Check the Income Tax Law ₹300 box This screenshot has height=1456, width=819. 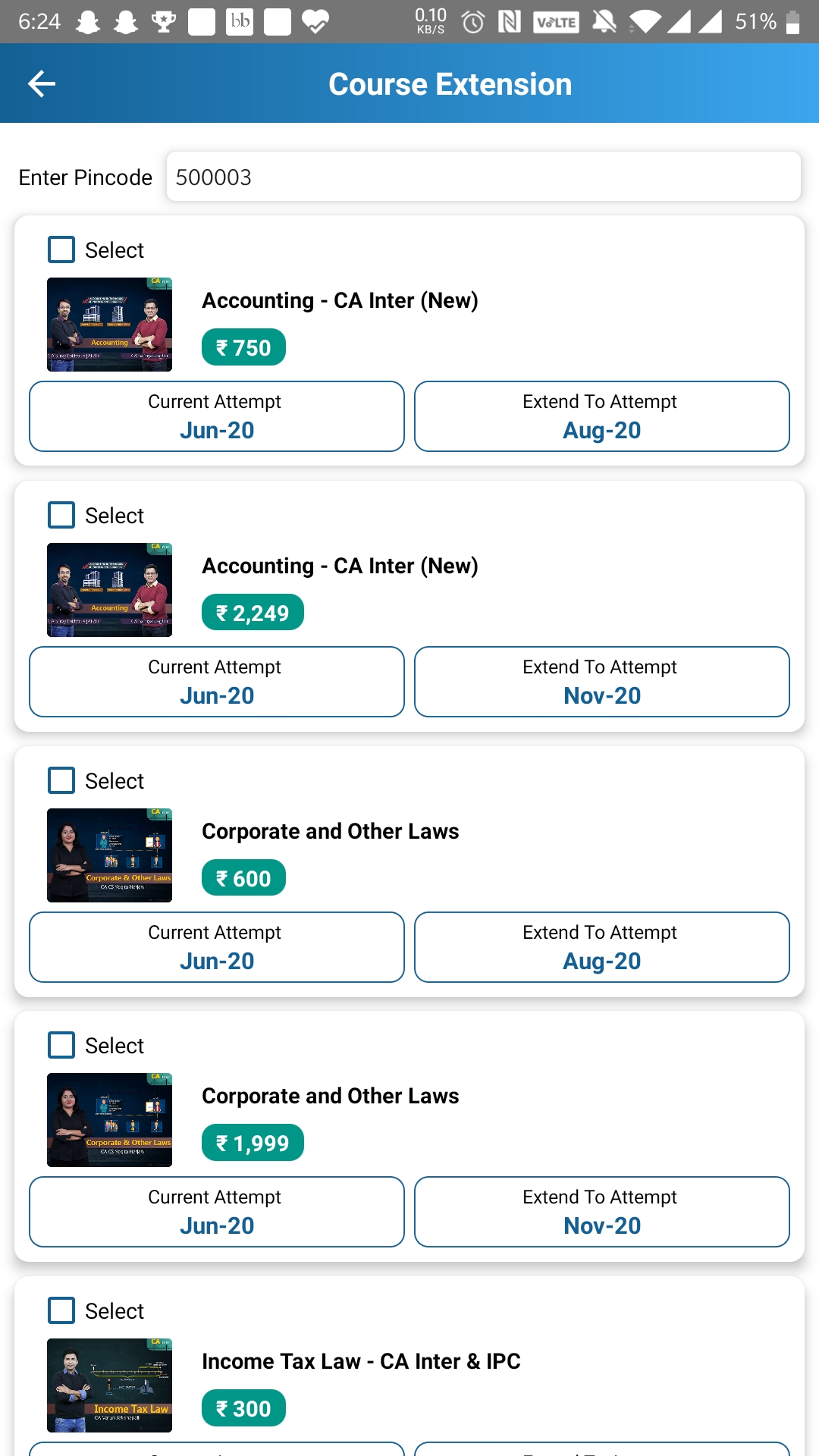(x=61, y=1310)
